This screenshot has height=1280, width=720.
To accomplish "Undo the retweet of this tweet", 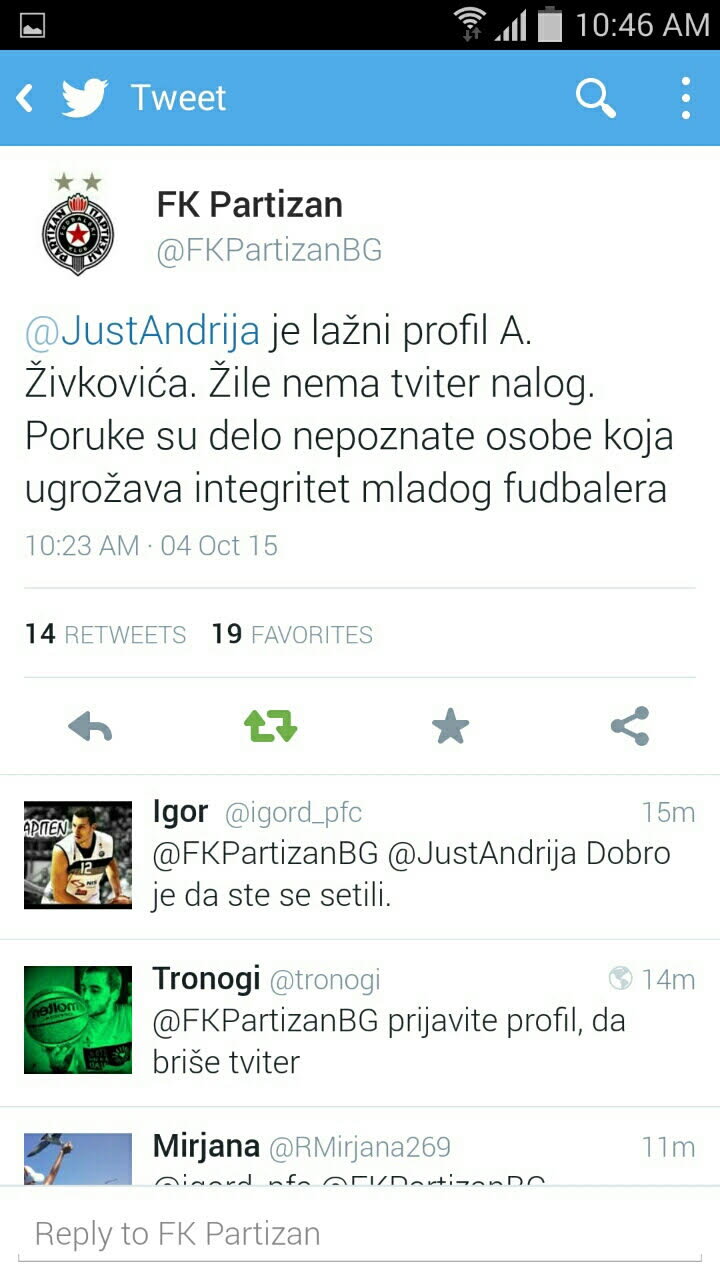I will [x=270, y=727].
